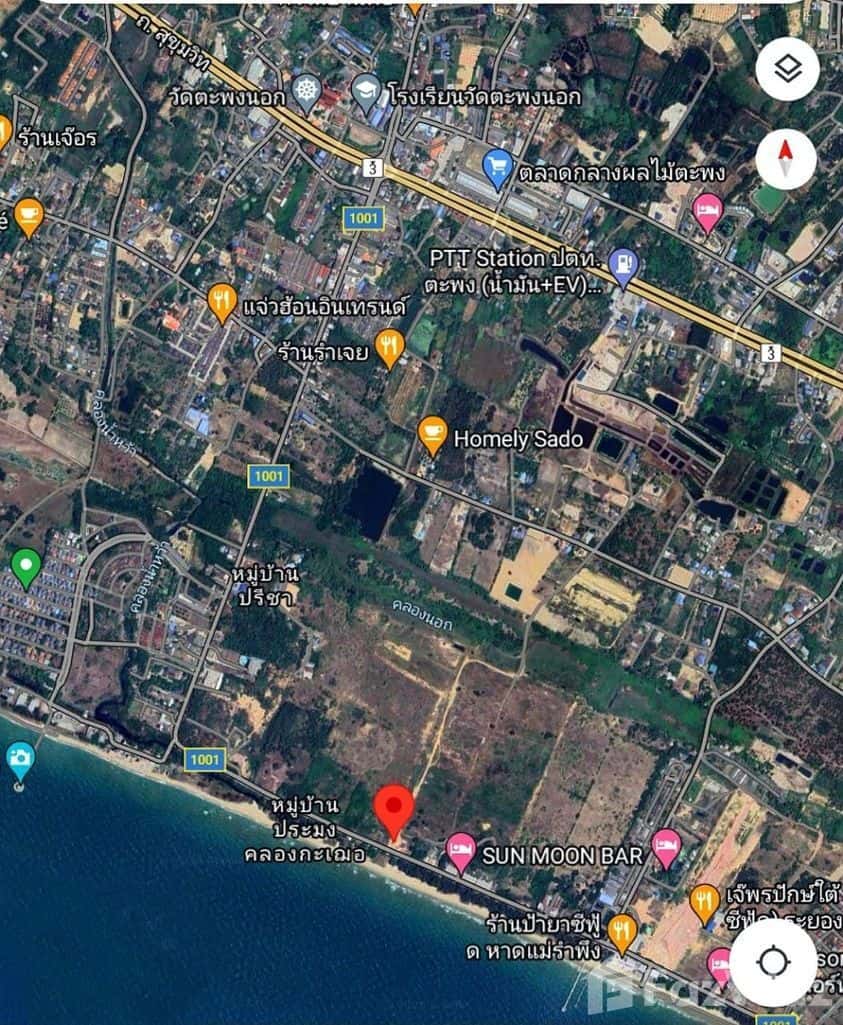Select the green saved place marker
The width and height of the screenshot is (843, 1025).
click(x=26, y=567)
